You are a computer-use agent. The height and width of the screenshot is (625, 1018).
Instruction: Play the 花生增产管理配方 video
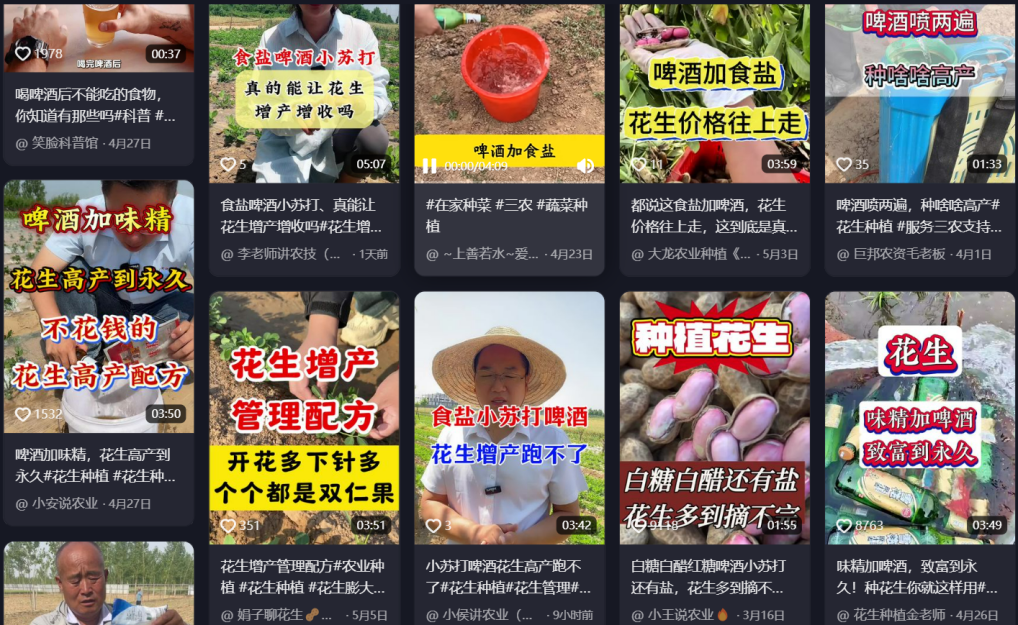[304, 417]
